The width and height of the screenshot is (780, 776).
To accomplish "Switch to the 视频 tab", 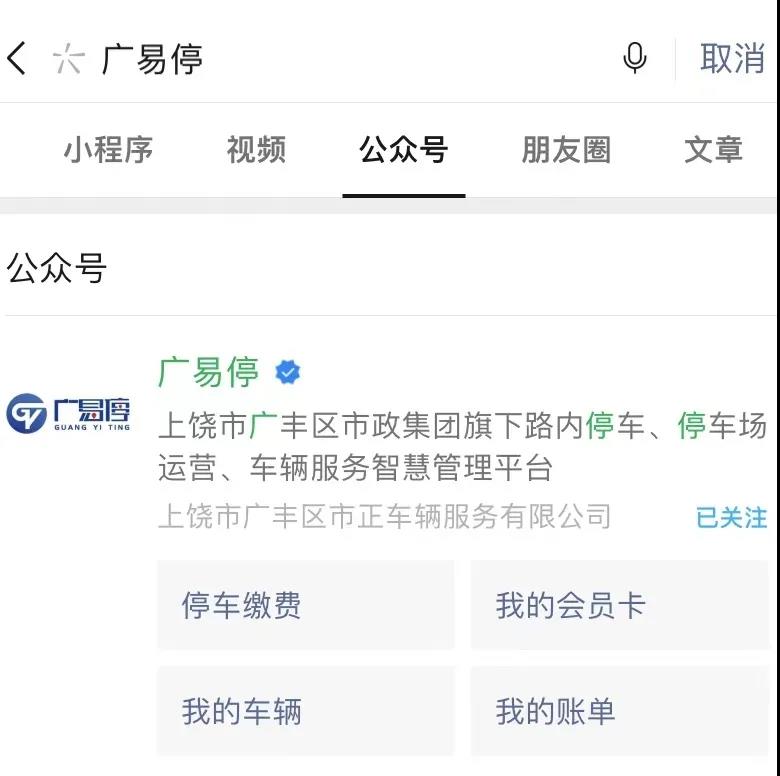I will [x=256, y=150].
